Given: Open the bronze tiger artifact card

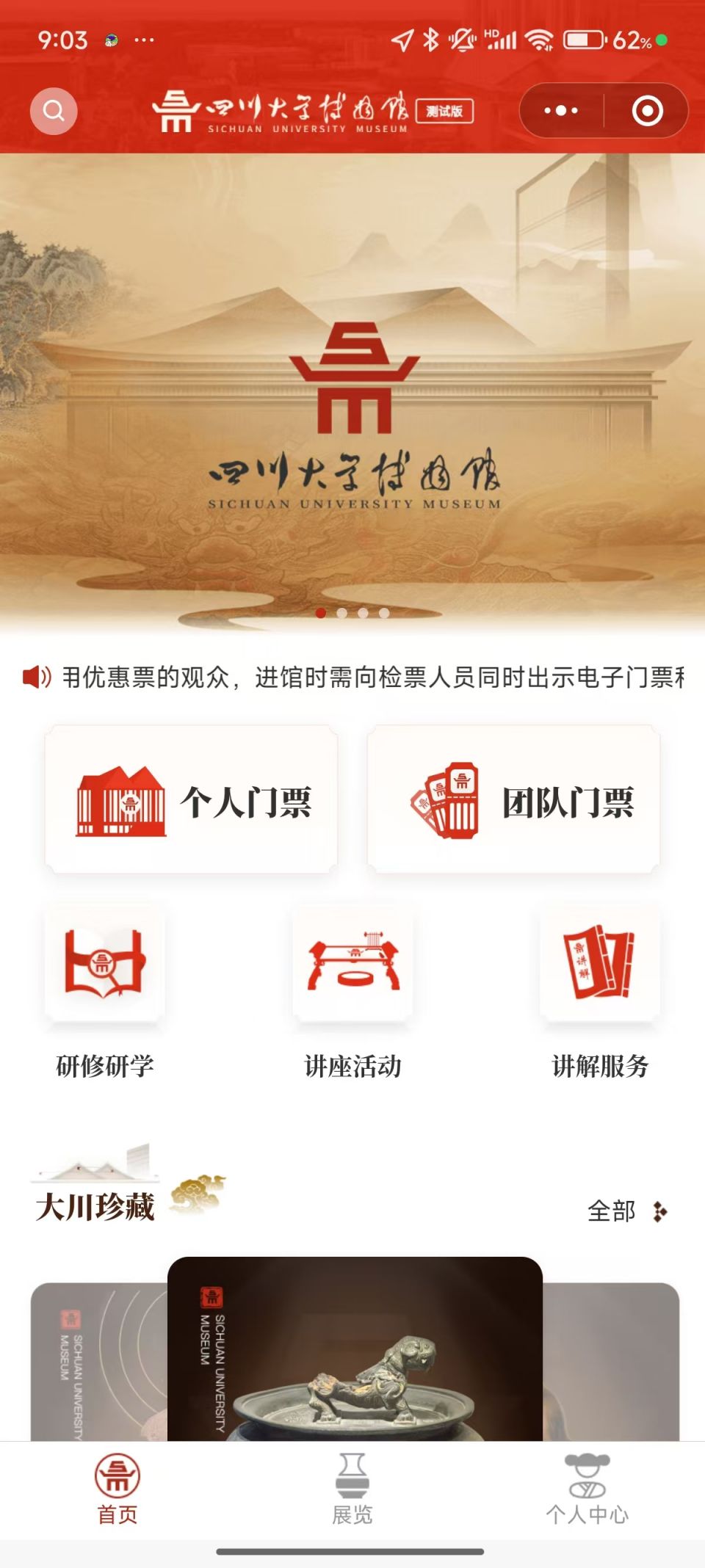Looking at the screenshot, I should click(355, 1351).
